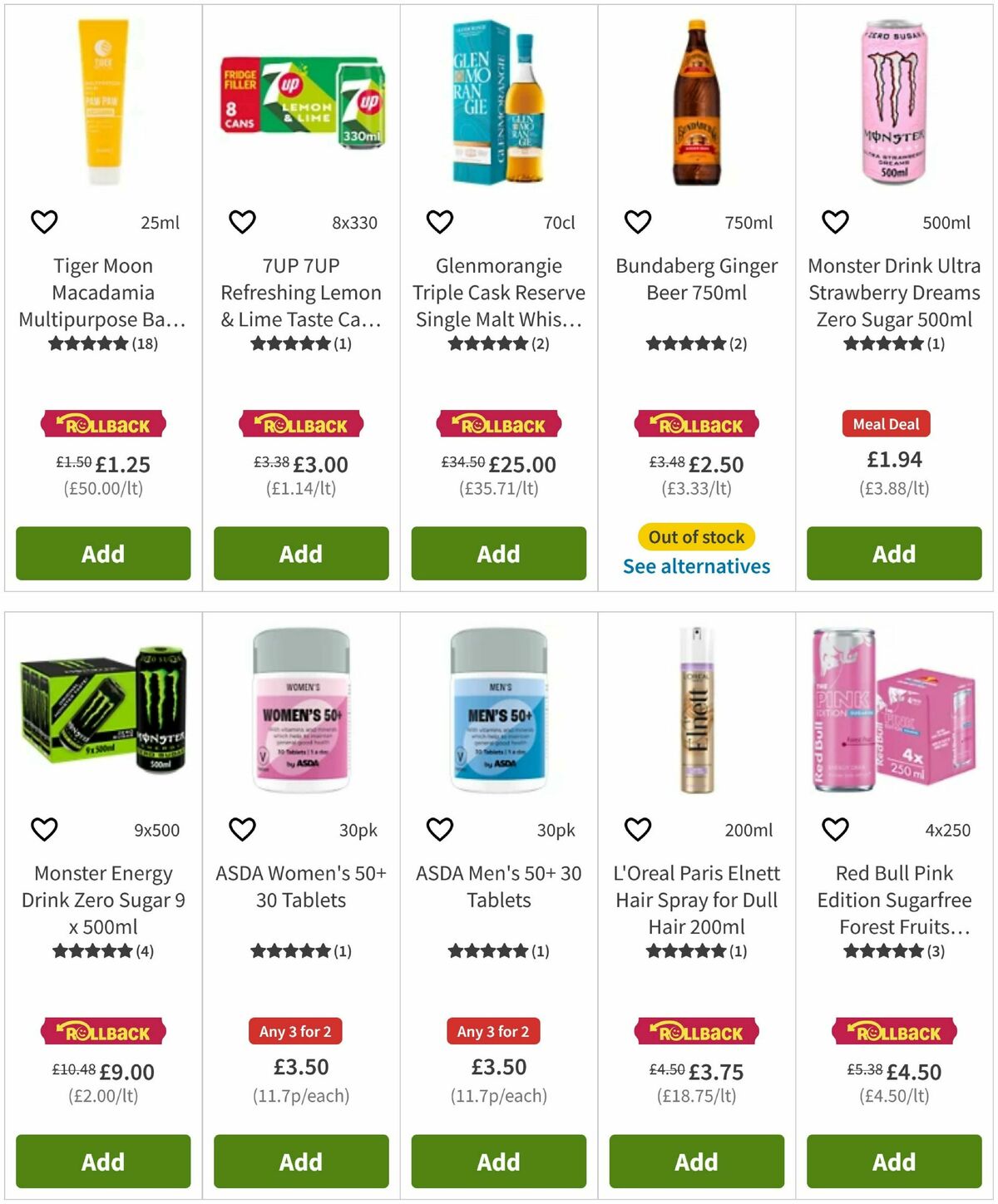Viewport: 998px width, 1204px height.
Task: Click the heart icon on 7UP Lemon & Lime
Action: tap(241, 221)
